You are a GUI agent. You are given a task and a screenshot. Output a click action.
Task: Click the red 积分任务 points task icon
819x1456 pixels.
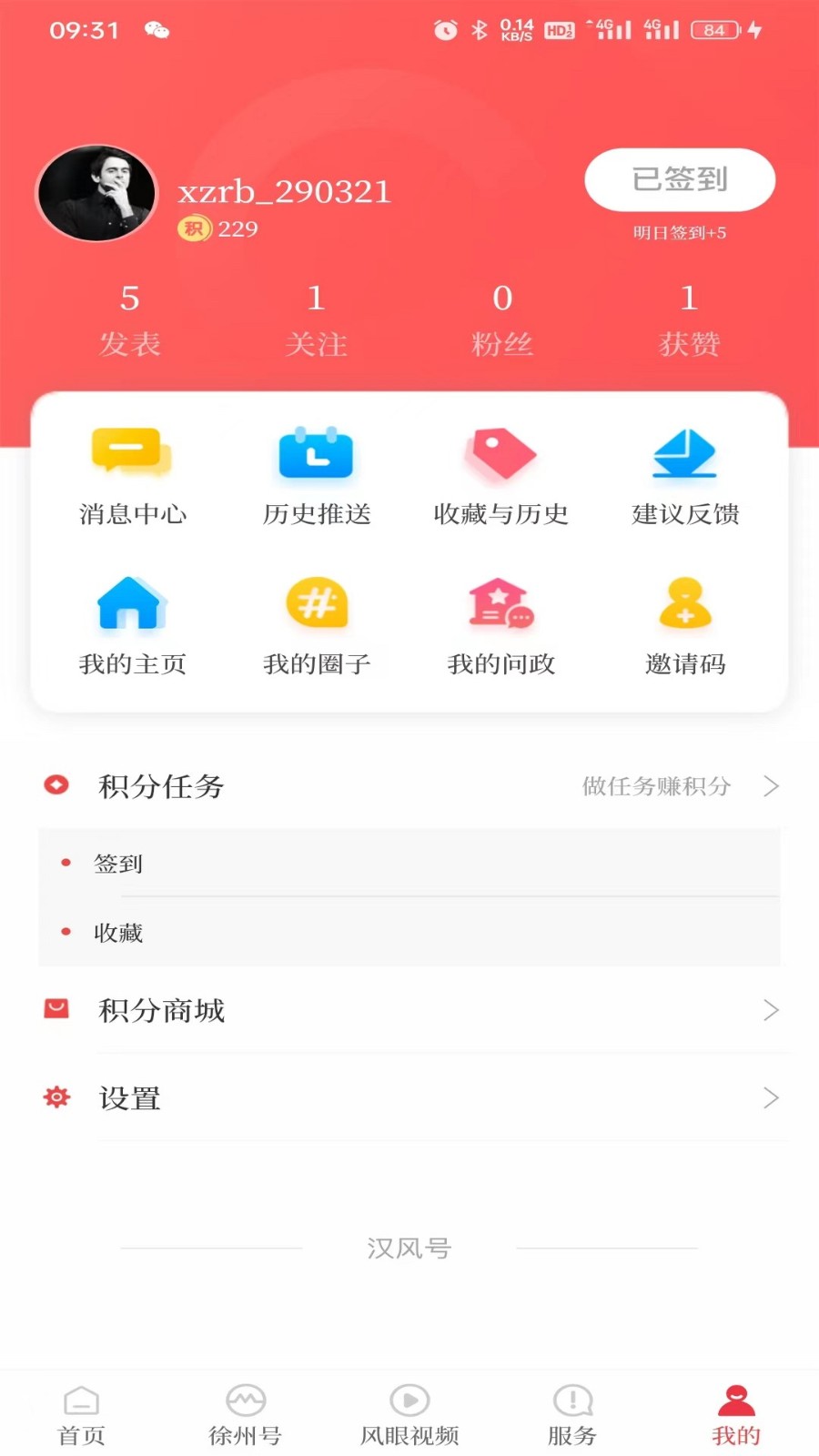56,785
